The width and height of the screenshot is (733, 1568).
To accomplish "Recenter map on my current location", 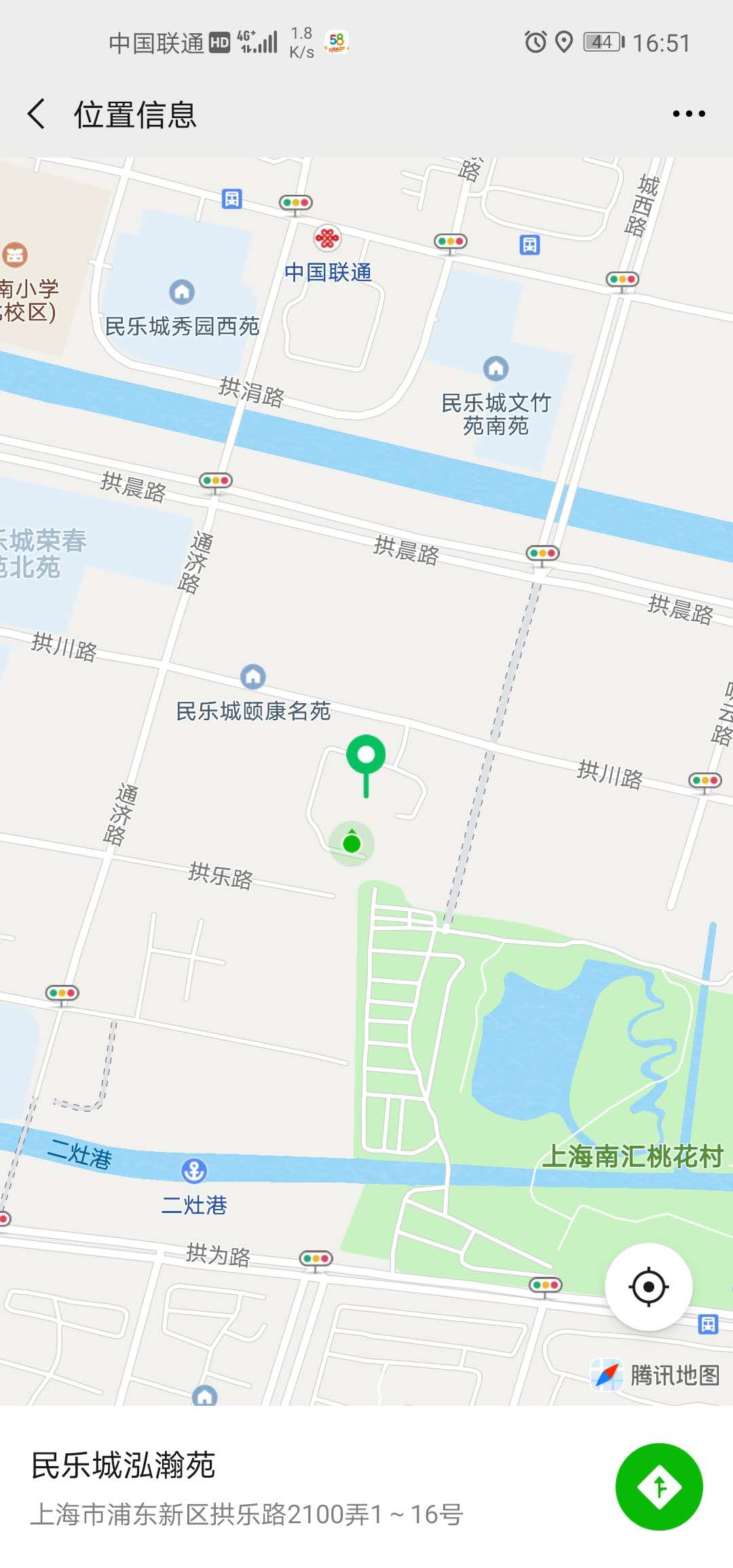I will [x=648, y=1286].
